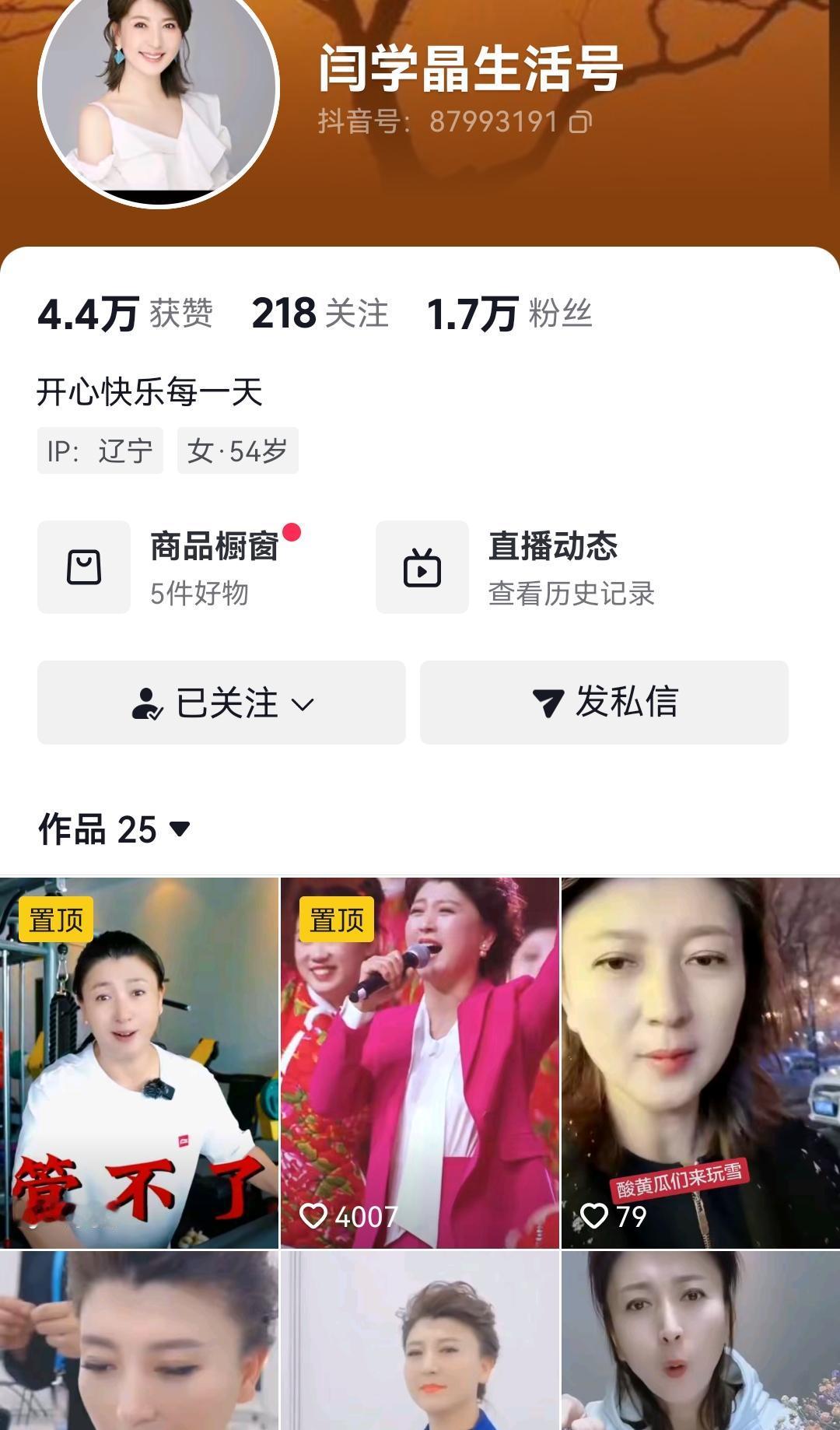Tap the copy icon beside the 抖音号
The width and height of the screenshot is (840, 1430).
(585, 122)
